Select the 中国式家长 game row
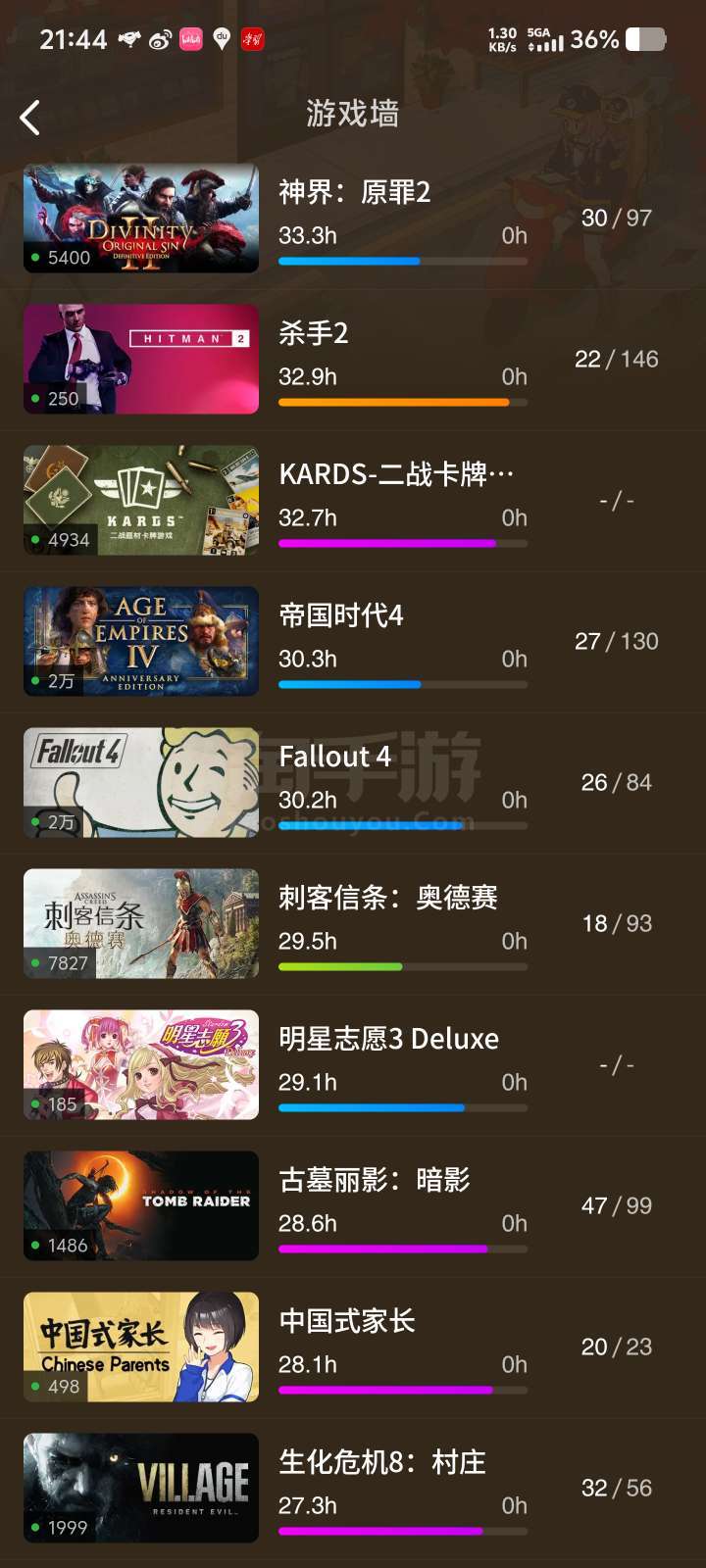This screenshot has height=1568, width=706. [353, 1347]
